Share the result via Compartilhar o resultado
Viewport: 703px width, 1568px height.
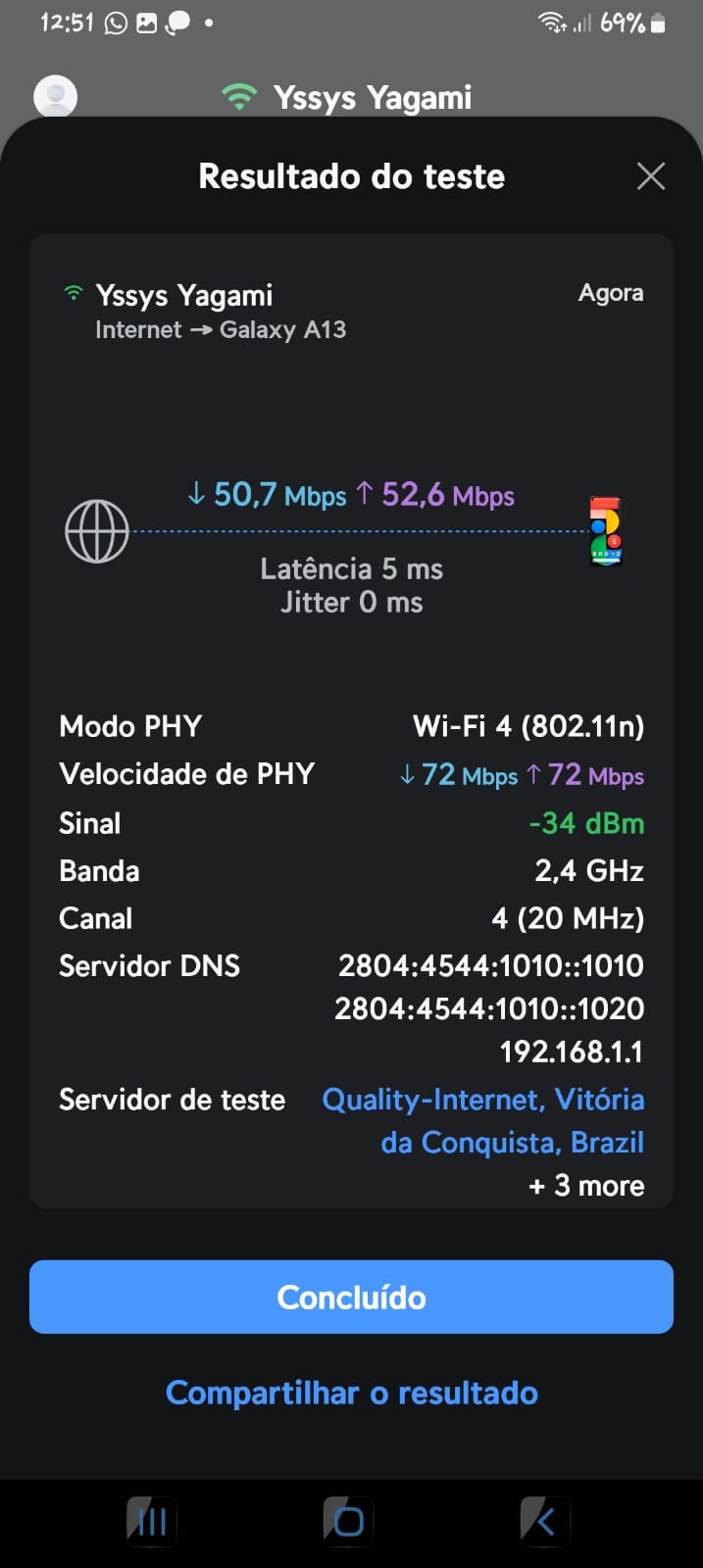pos(351,1393)
